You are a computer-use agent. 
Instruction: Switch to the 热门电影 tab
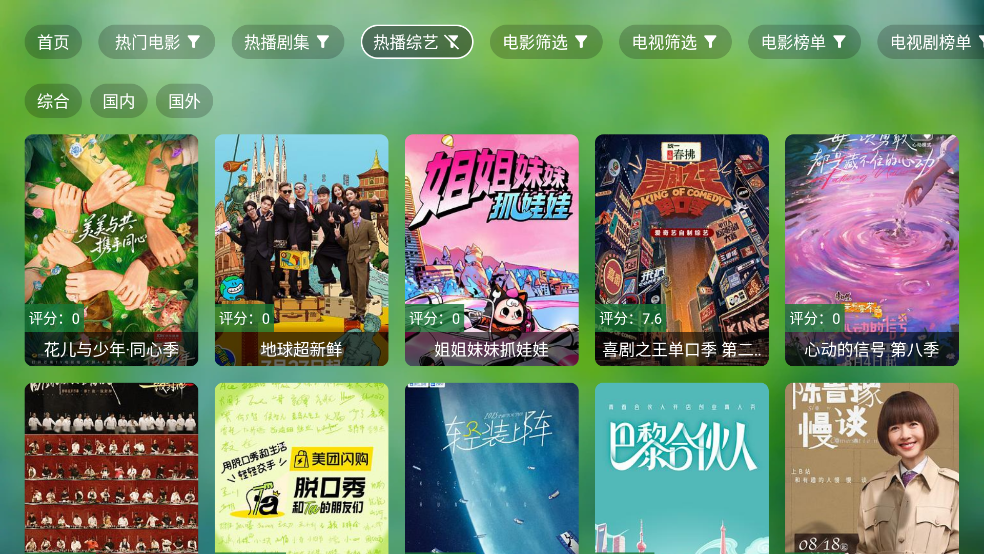[156, 42]
